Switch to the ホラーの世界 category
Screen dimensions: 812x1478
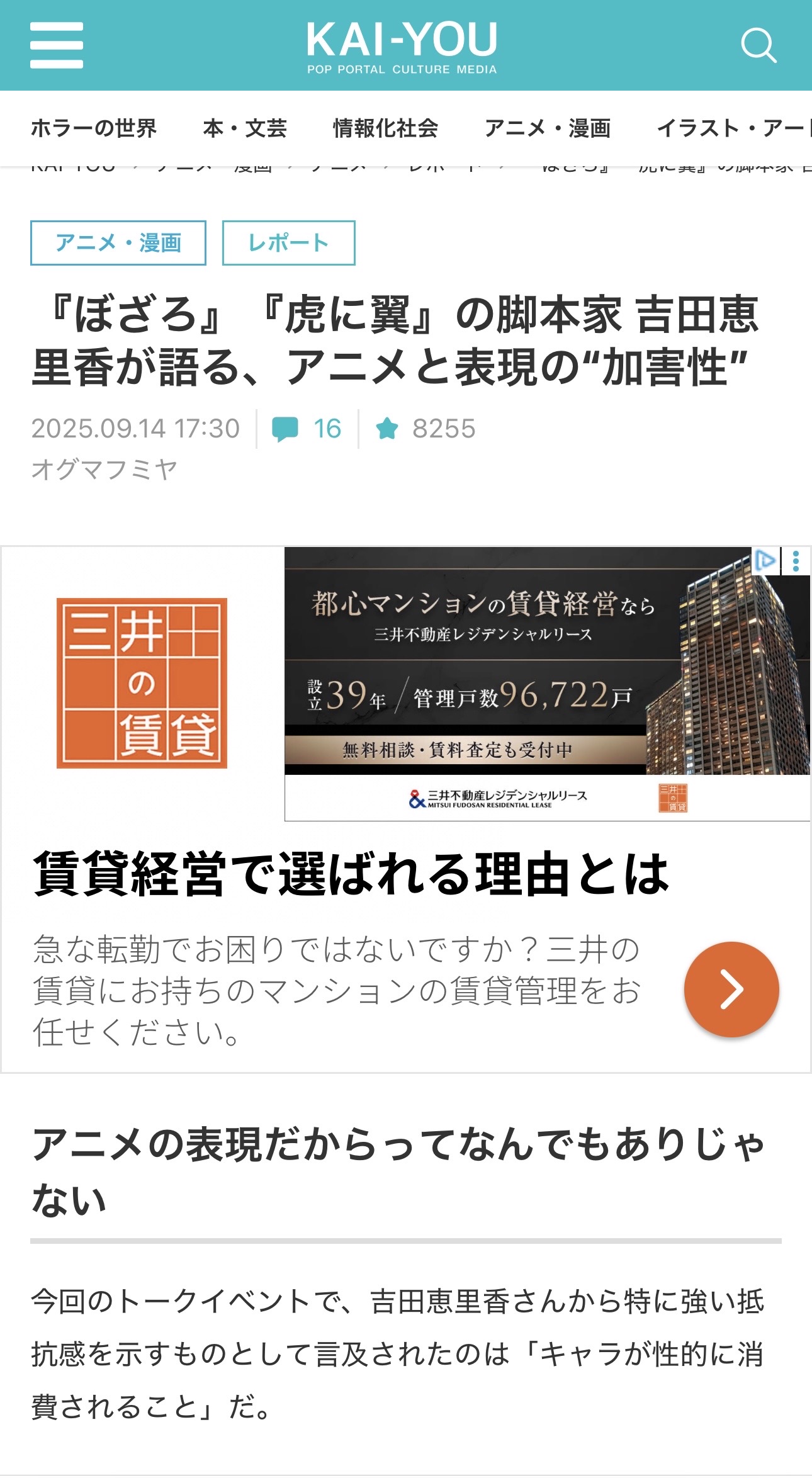click(94, 128)
